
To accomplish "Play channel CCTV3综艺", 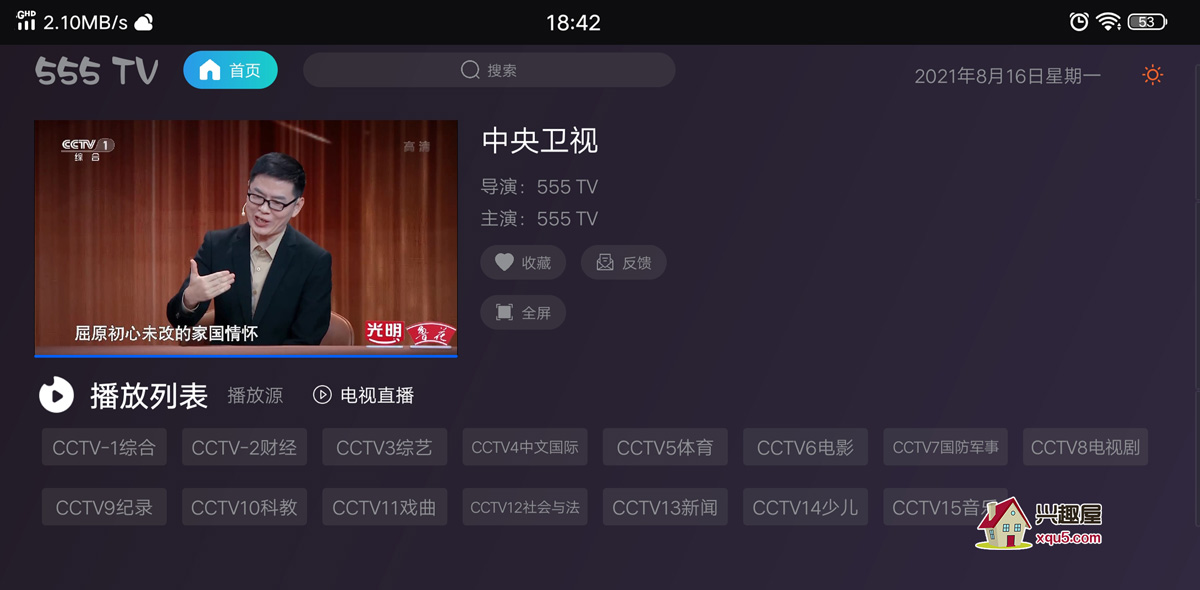I will point(384,447).
